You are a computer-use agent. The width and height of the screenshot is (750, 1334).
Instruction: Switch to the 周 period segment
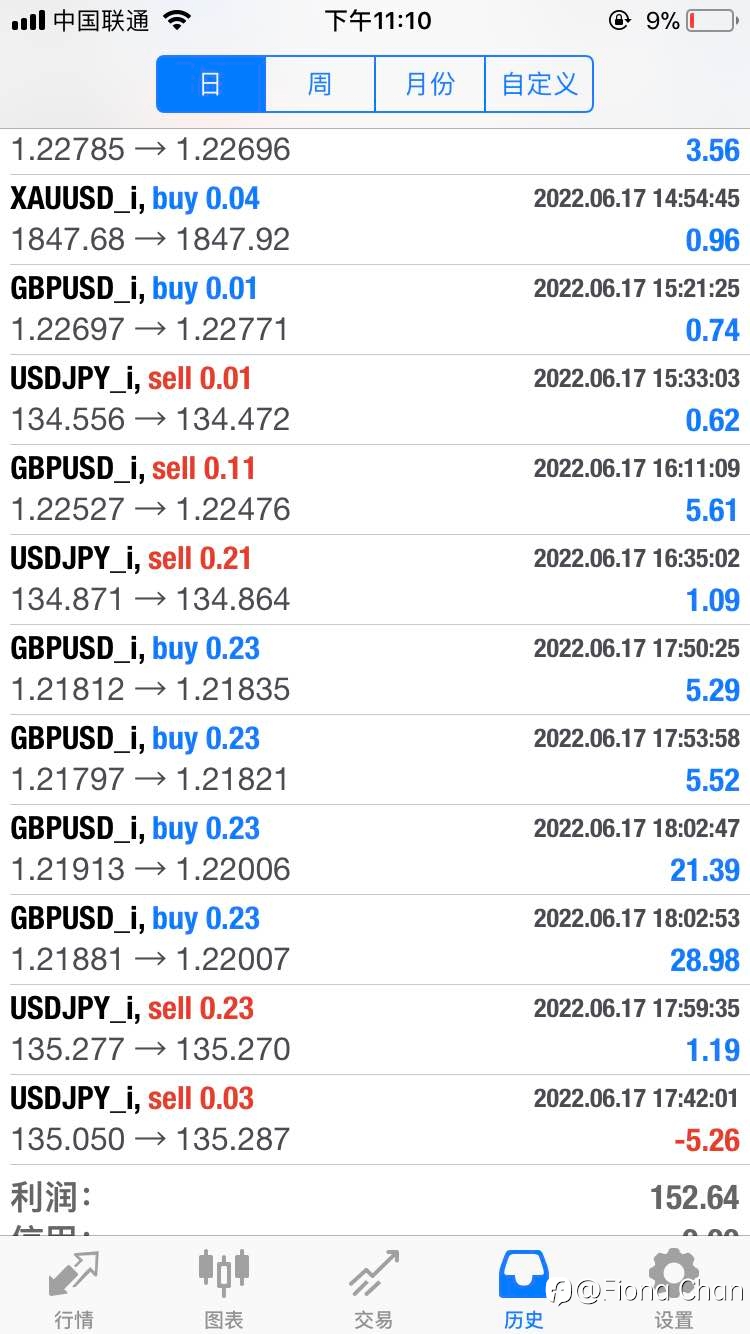click(x=320, y=84)
